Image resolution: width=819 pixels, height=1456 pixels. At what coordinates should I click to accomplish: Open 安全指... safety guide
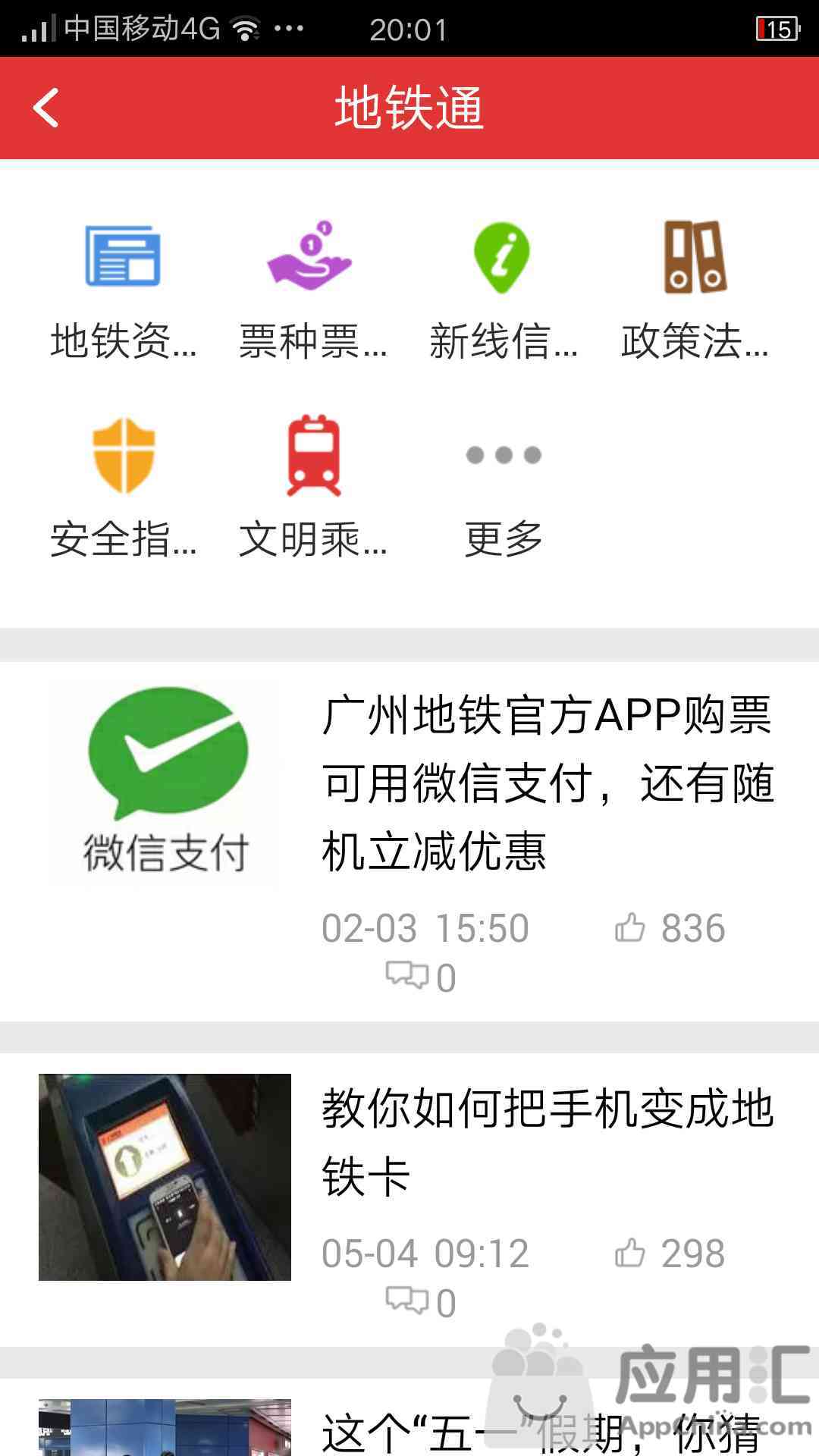pyautogui.click(x=123, y=487)
